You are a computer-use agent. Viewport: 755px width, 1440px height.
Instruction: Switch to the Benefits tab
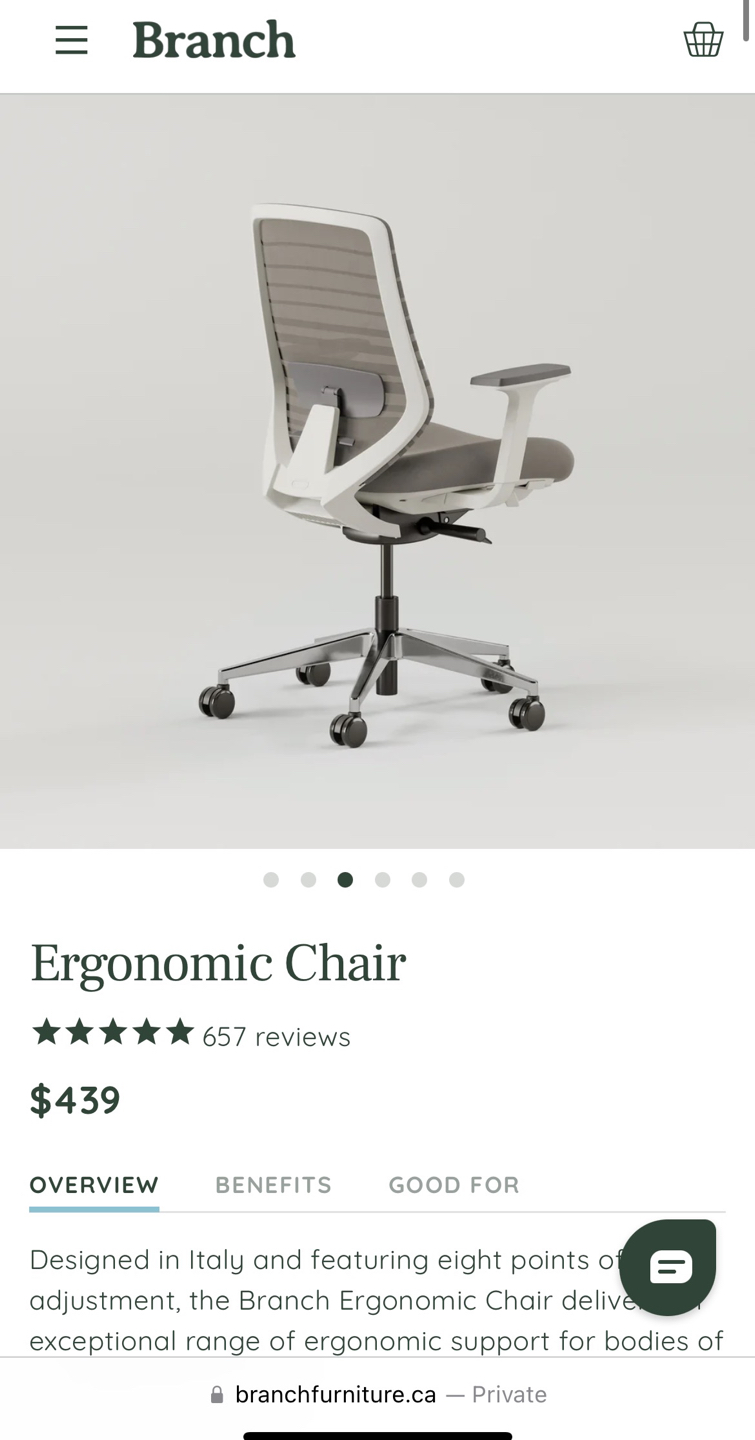273,1185
